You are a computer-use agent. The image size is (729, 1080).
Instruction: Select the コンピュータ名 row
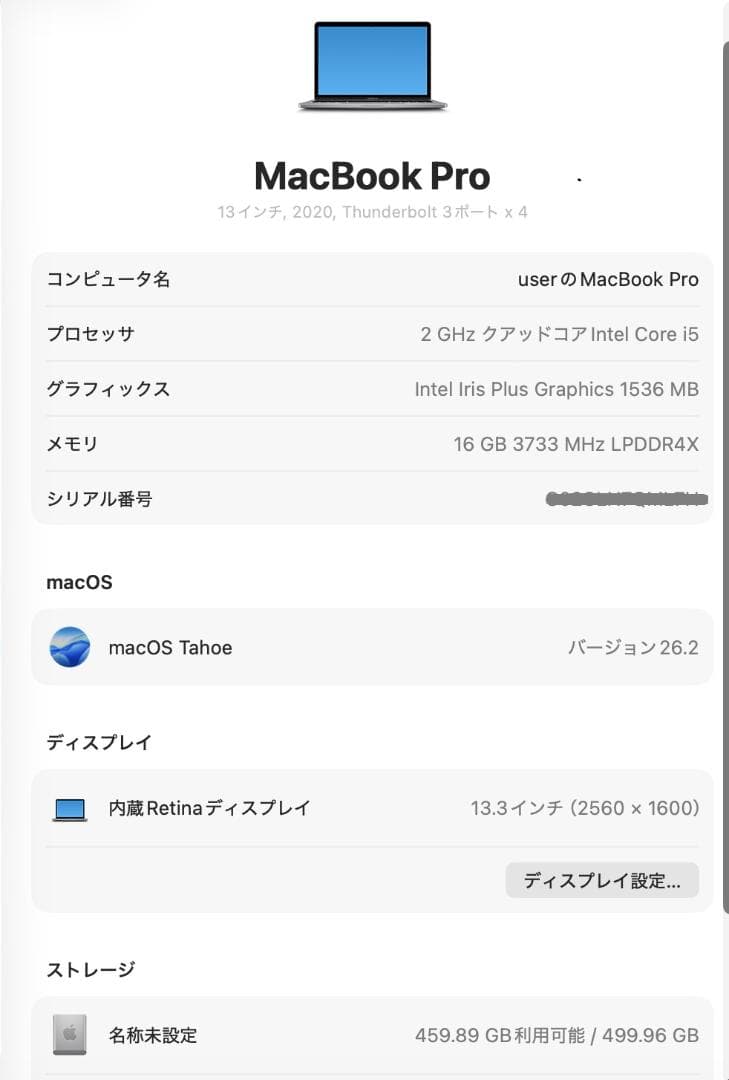tap(373, 280)
